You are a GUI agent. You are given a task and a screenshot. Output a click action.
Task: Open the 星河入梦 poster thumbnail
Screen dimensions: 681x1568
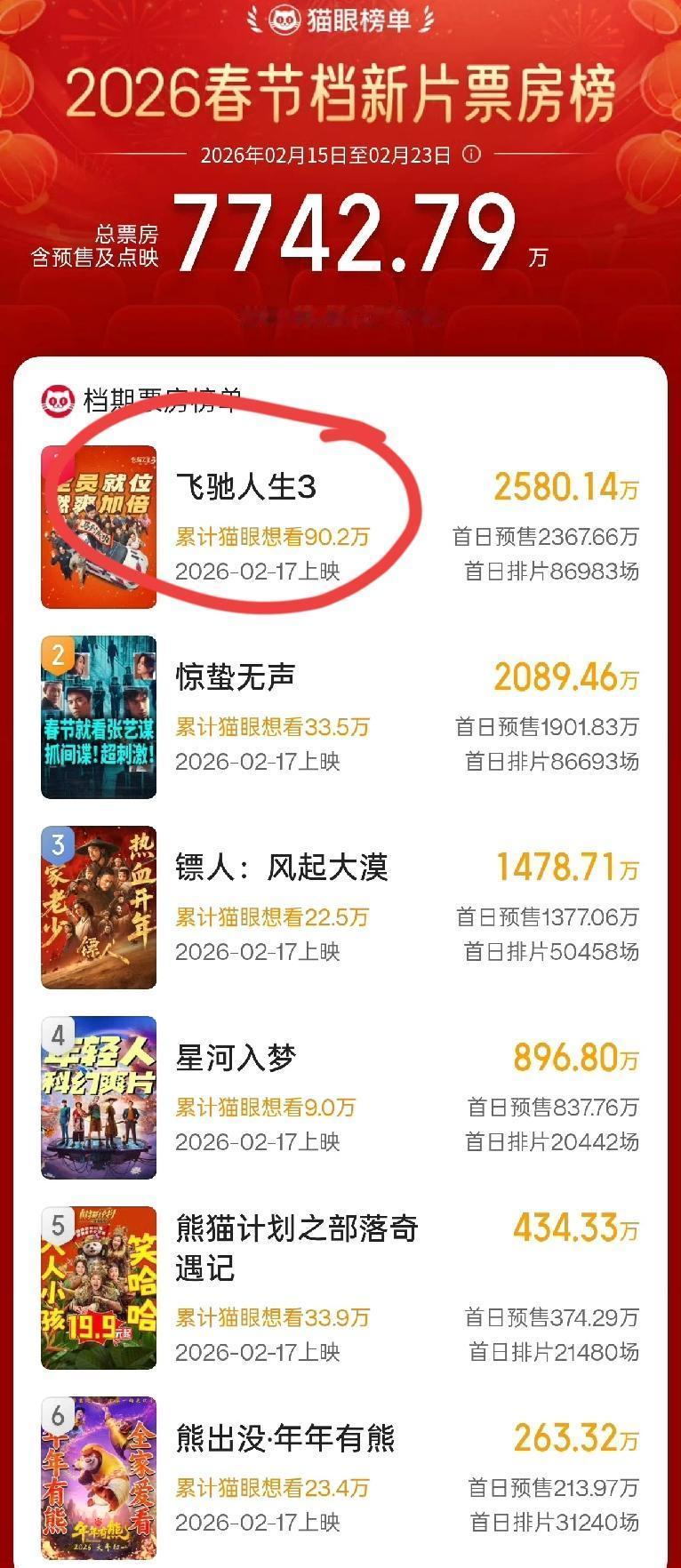tap(99, 1098)
